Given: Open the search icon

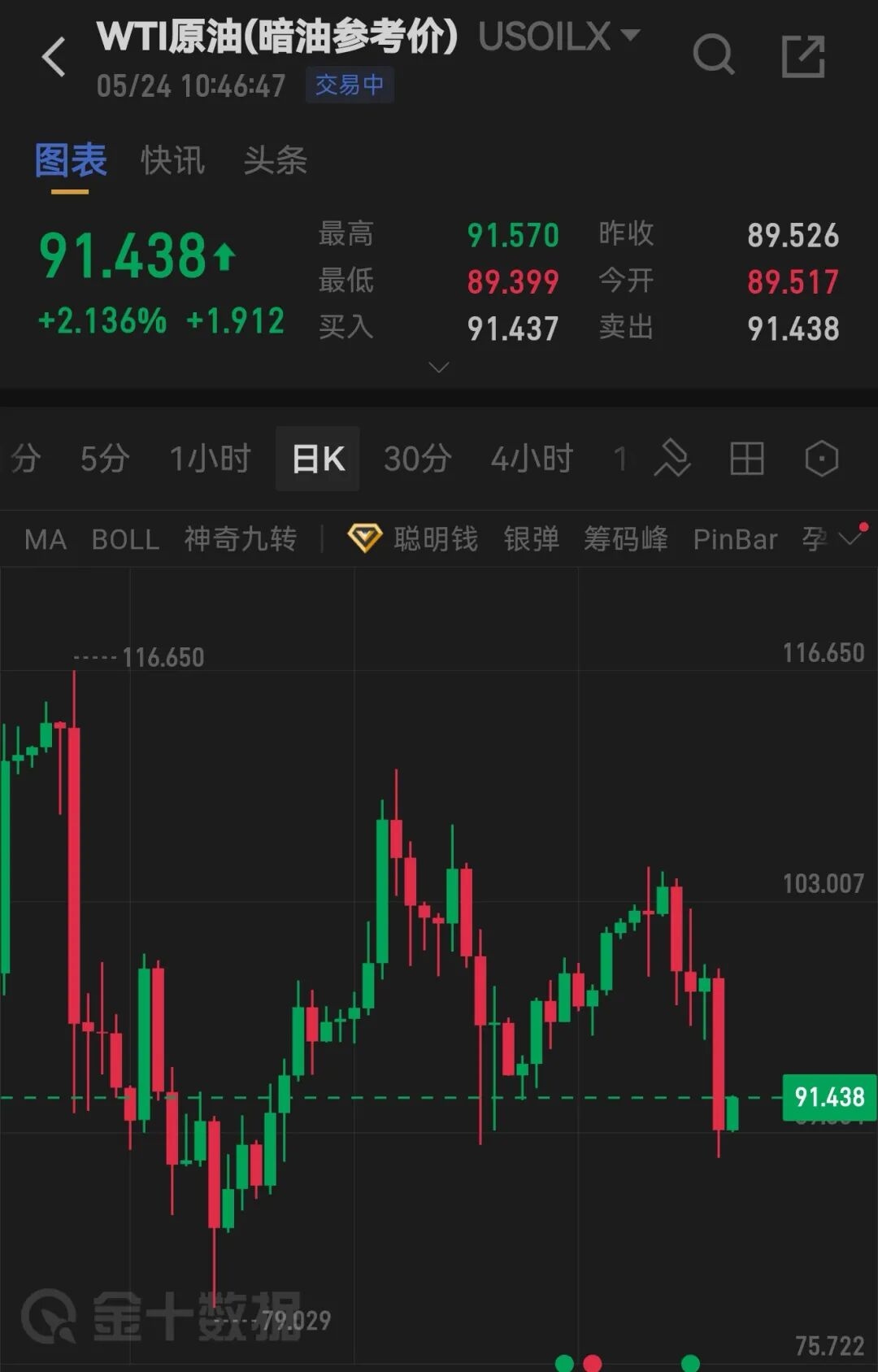Looking at the screenshot, I should (714, 55).
